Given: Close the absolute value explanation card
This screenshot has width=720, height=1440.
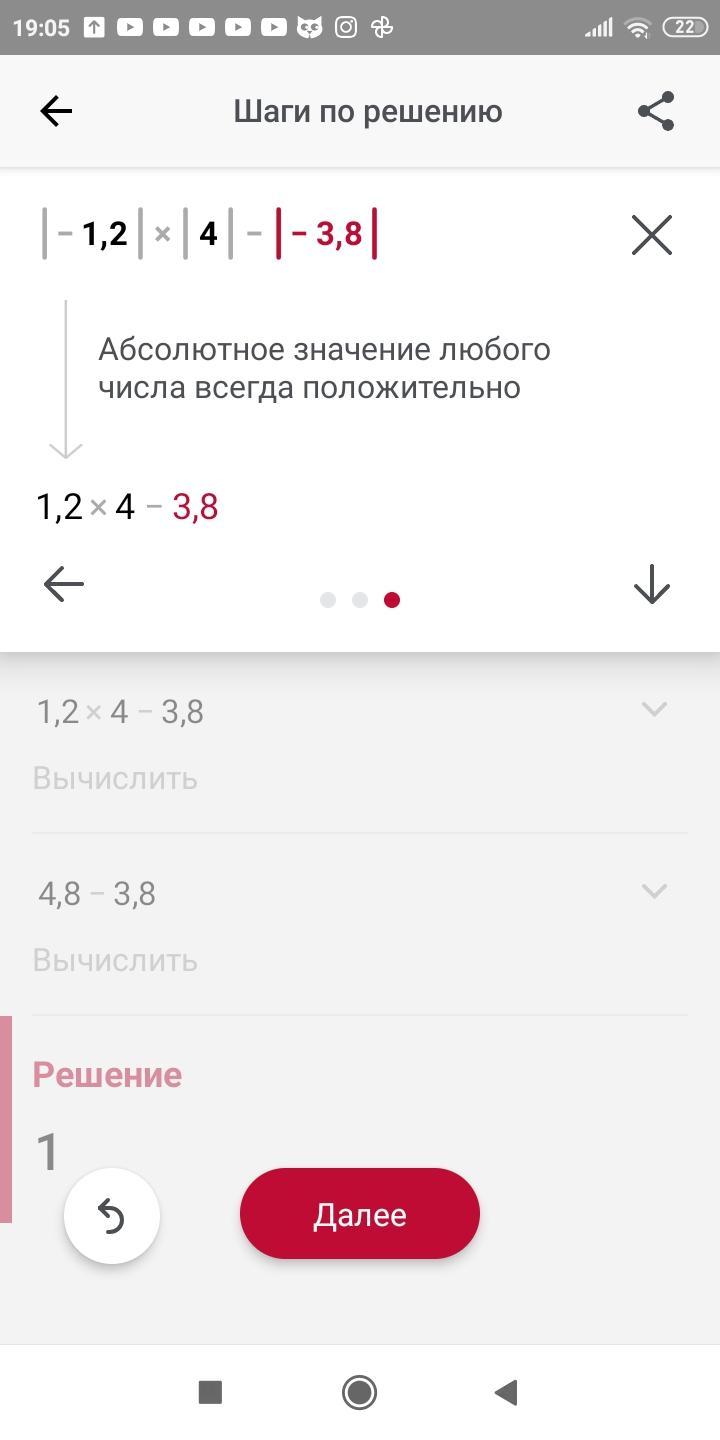Looking at the screenshot, I should [652, 235].
